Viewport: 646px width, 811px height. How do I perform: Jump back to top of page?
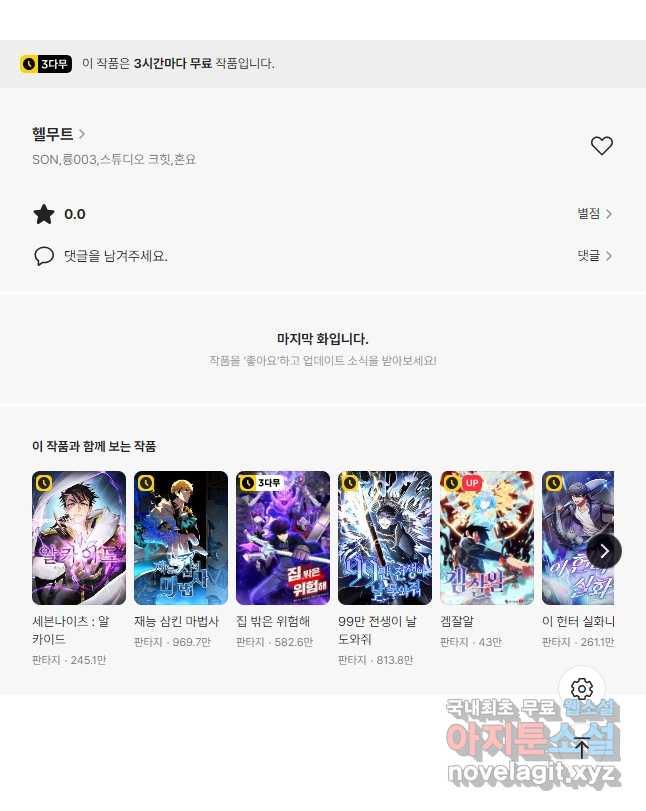(x=581, y=747)
